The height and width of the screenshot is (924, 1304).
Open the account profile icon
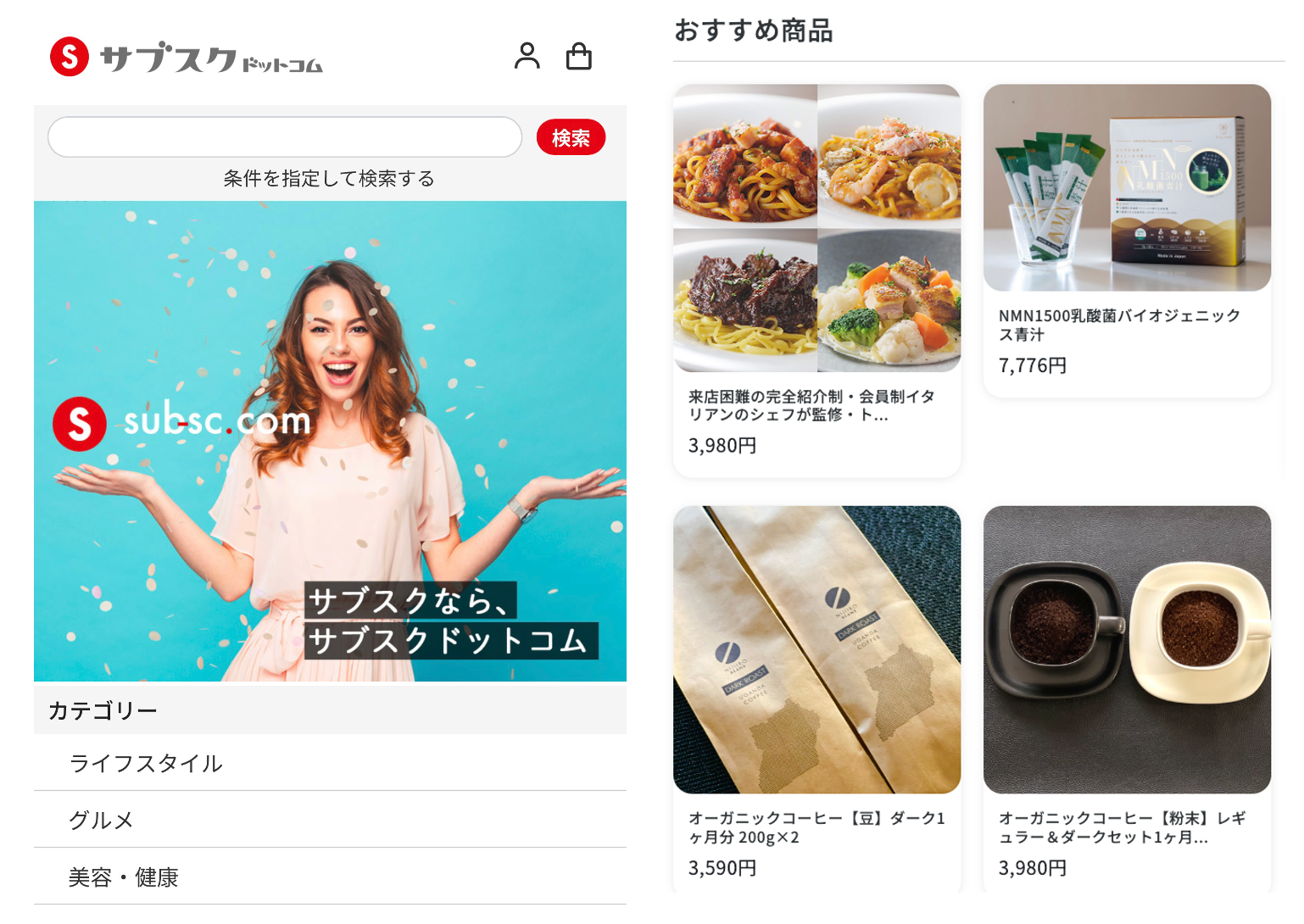pos(527,56)
